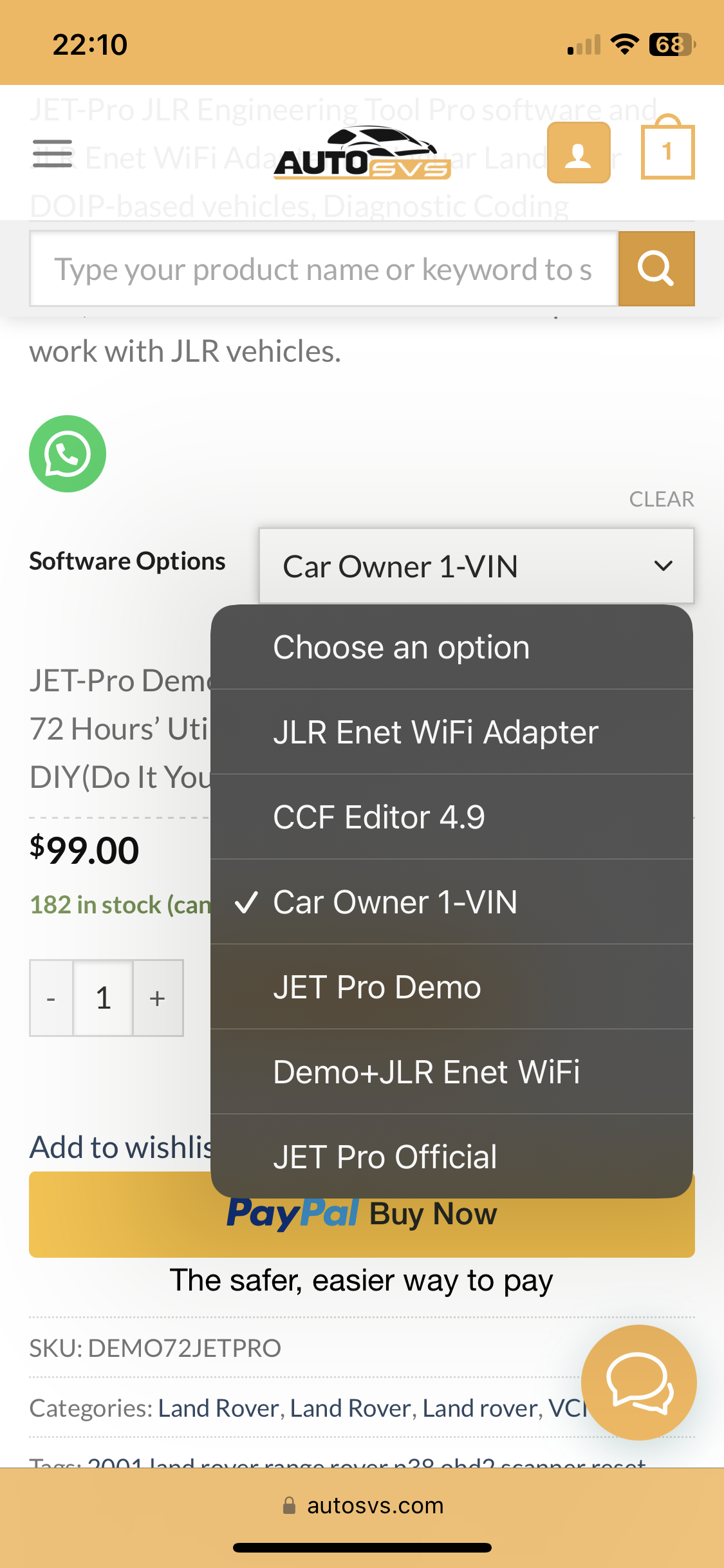Open the user account page
This screenshot has height=1568, width=724.
point(579,153)
